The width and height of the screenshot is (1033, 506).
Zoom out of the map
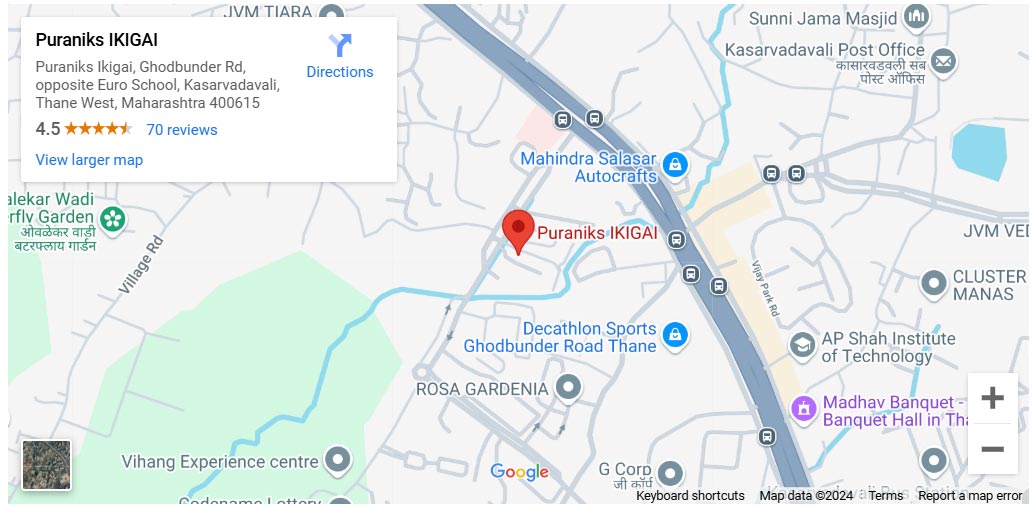[992, 449]
